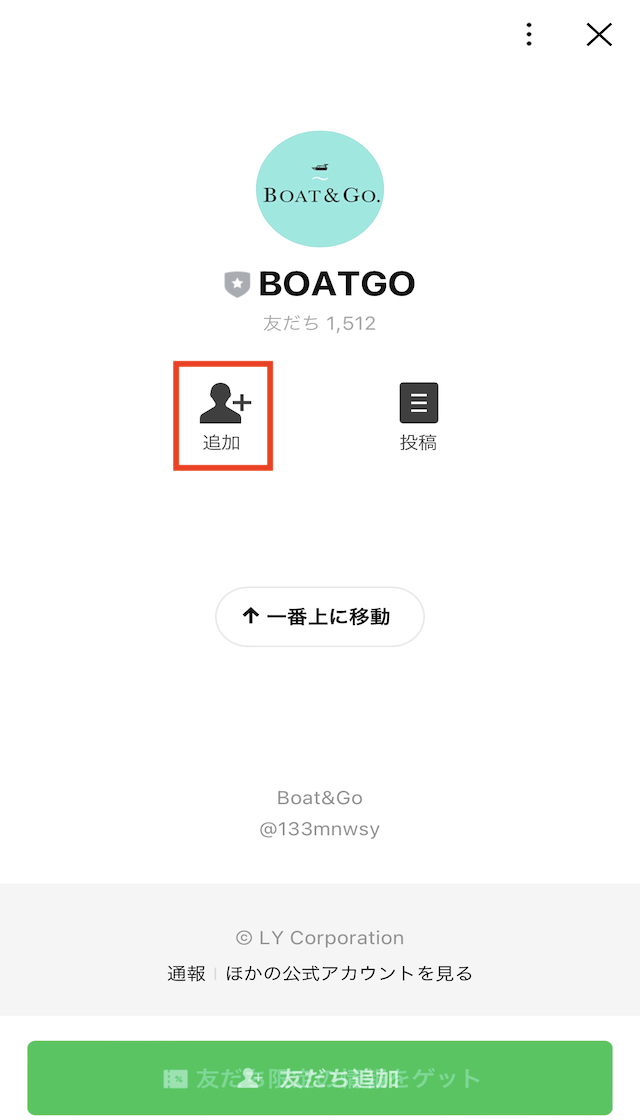The height and width of the screenshot is (1120, 640).
Task: Tap the green 友だち追加 button
Action: click(x=320, y=1078)
